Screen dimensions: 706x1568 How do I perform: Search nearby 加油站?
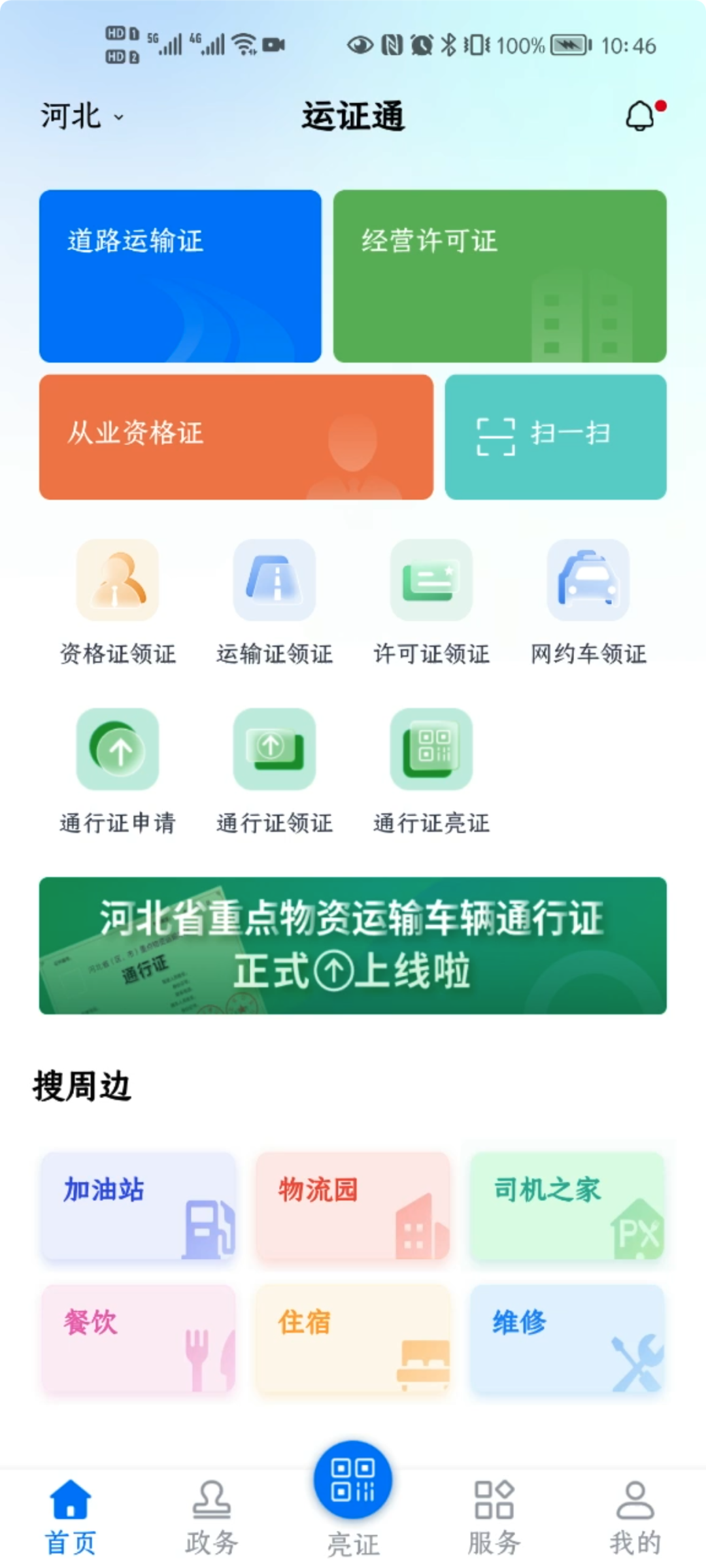[138, 1206]
